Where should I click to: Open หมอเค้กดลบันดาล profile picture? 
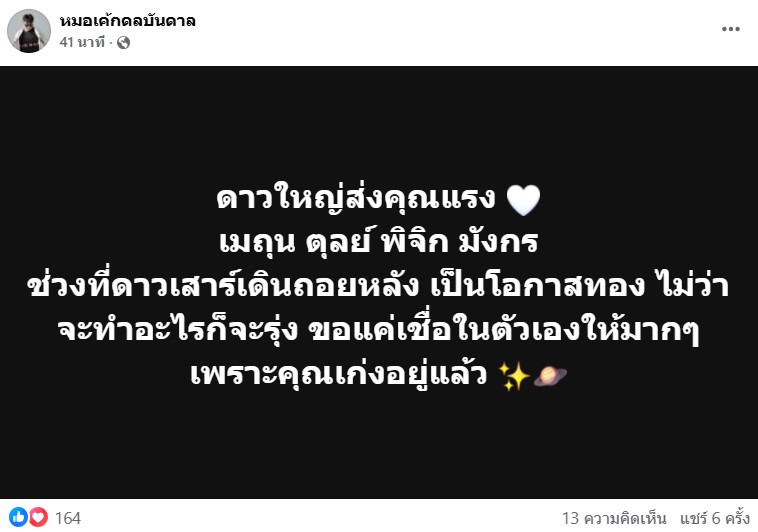(x=29, y=31)
